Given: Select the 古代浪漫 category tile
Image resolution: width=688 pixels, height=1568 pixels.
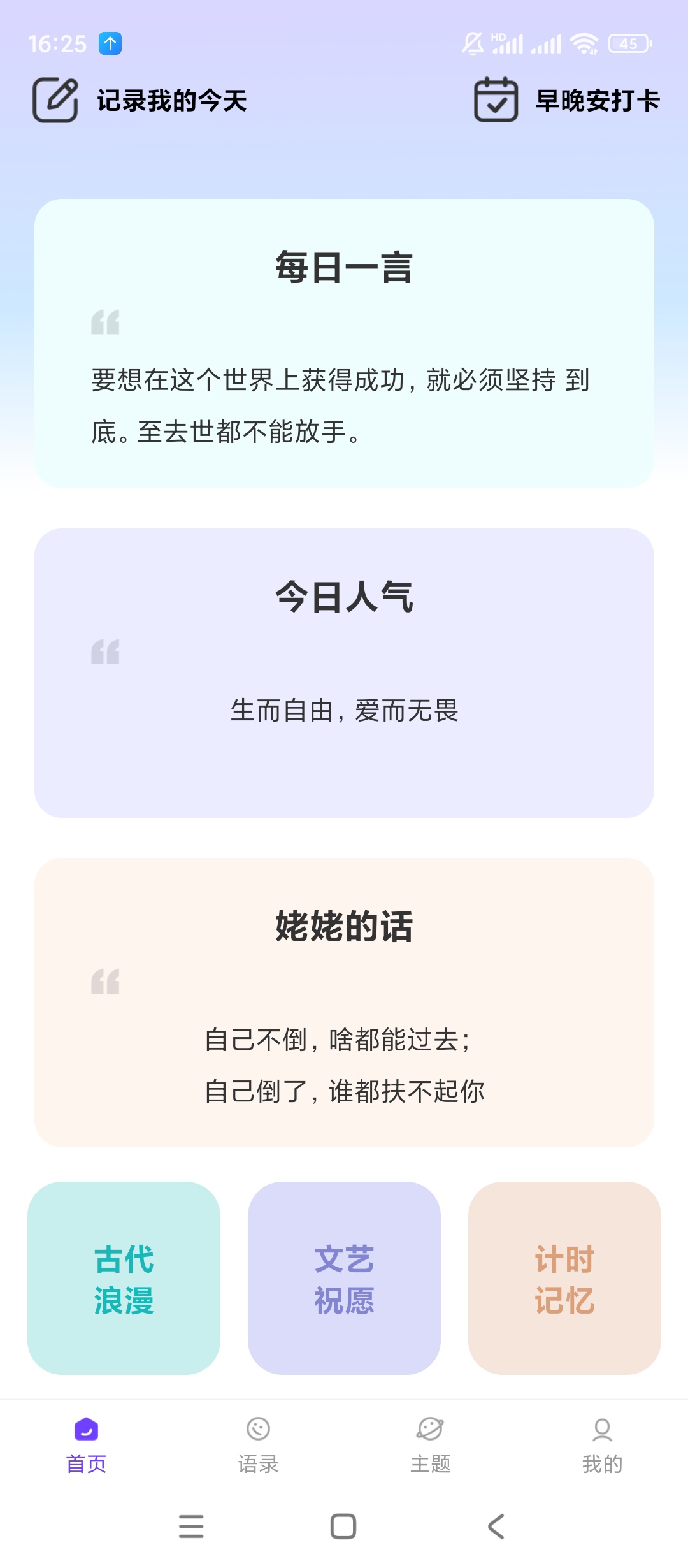Looking at the screenshot, I should (124, 1278).
